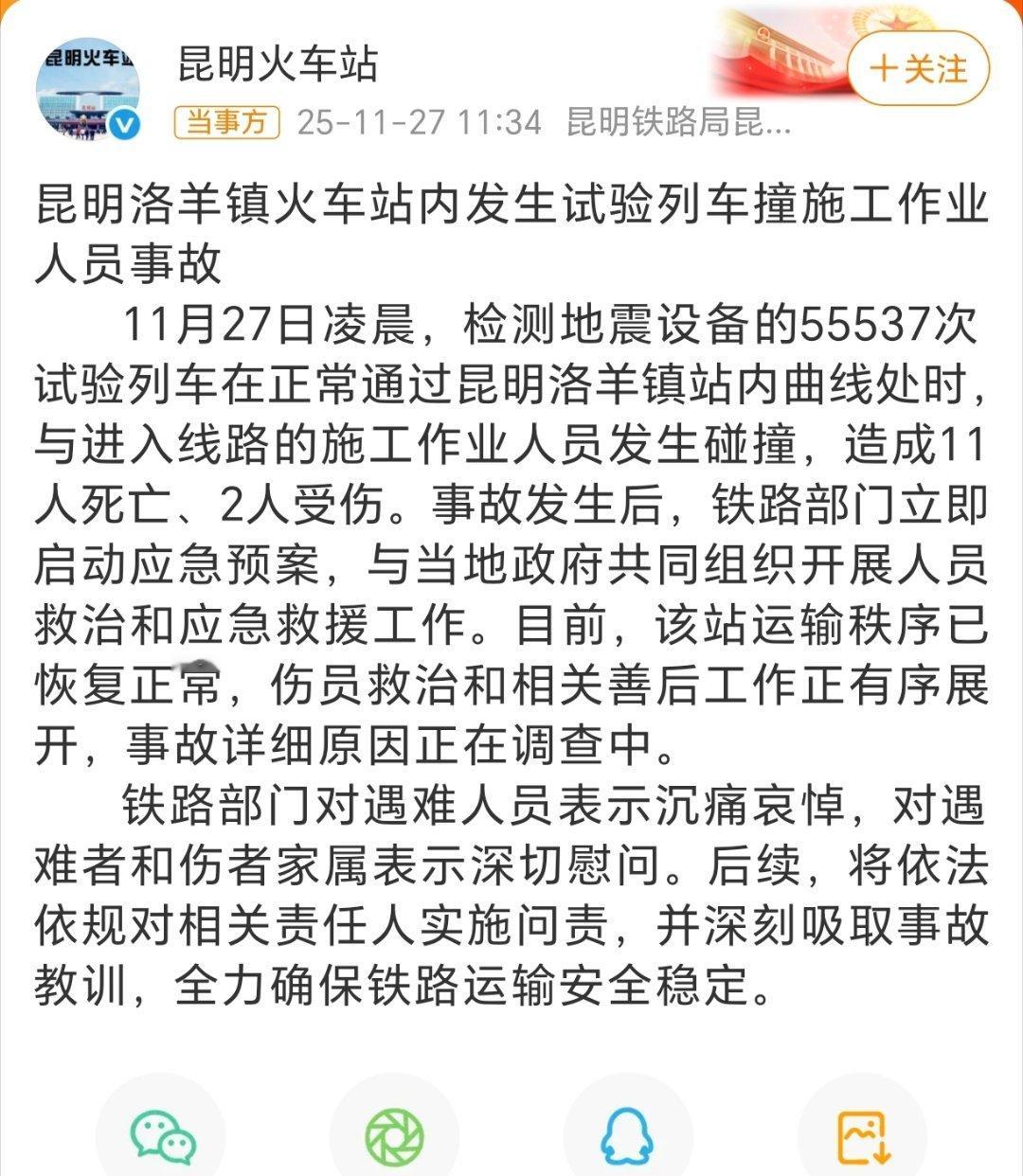Open the location link 昆明铁路局昆
This screenshot has width=1023, height=1176.
point(677,123)
